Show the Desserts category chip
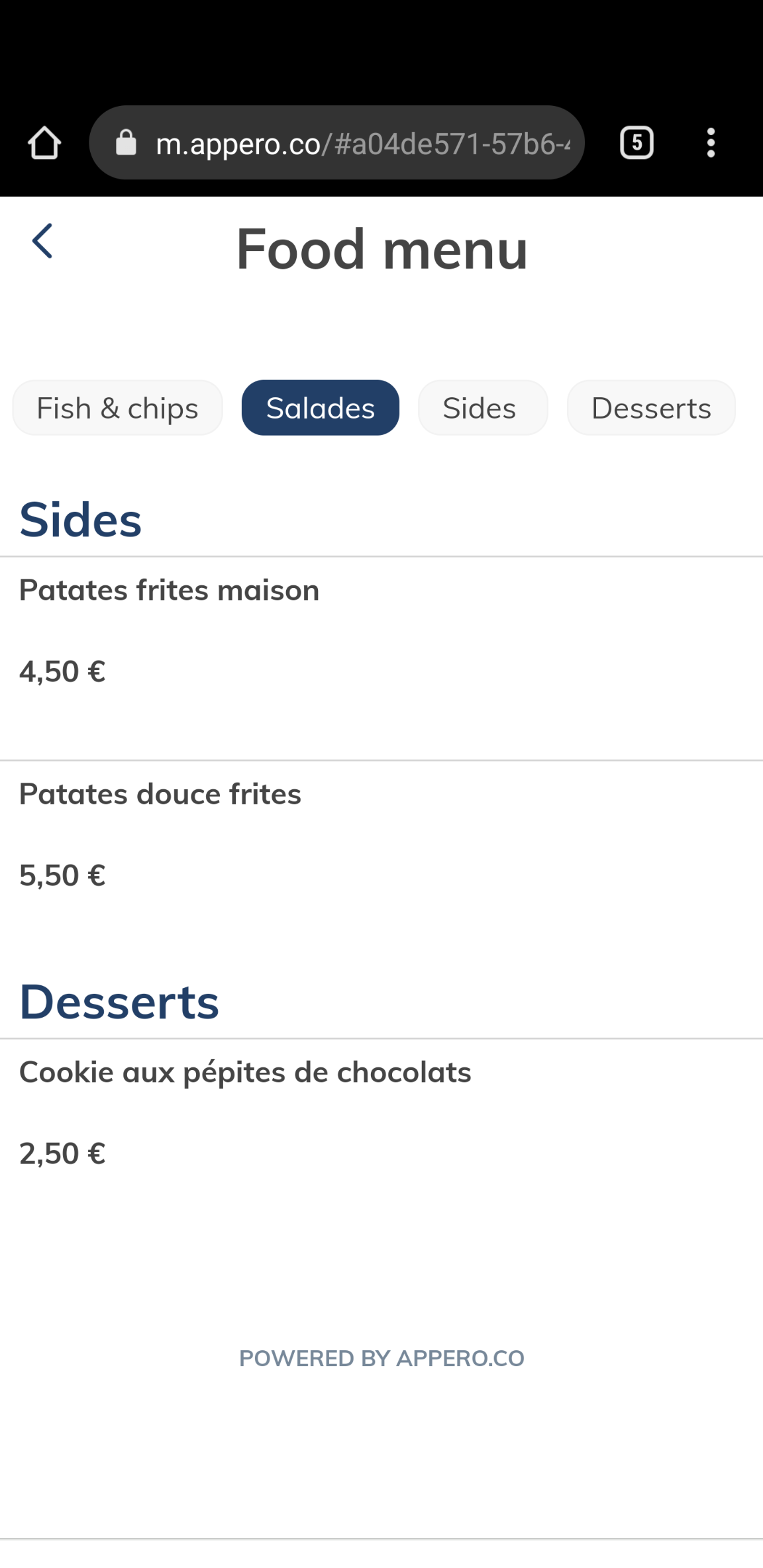 (650, 408)
